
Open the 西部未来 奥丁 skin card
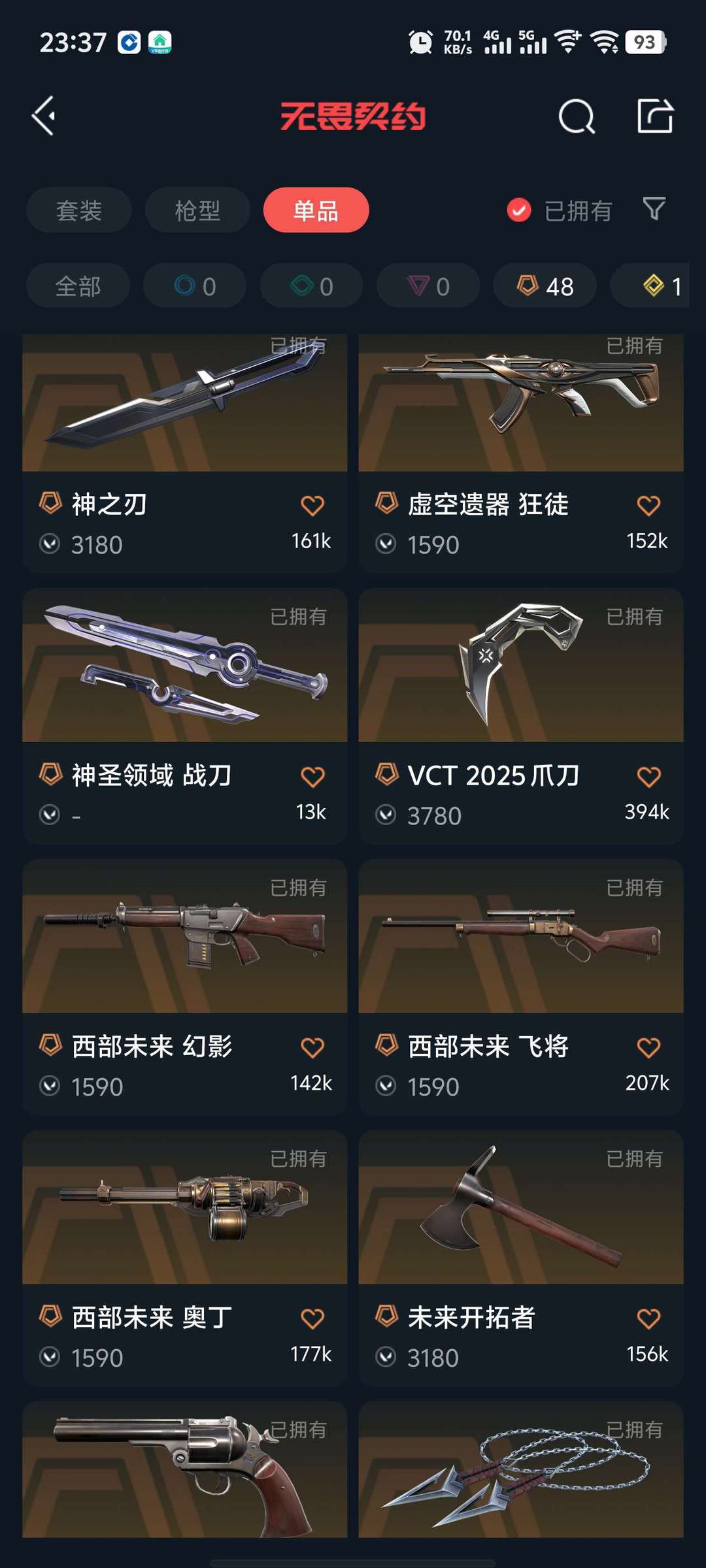click(185, 1258)
